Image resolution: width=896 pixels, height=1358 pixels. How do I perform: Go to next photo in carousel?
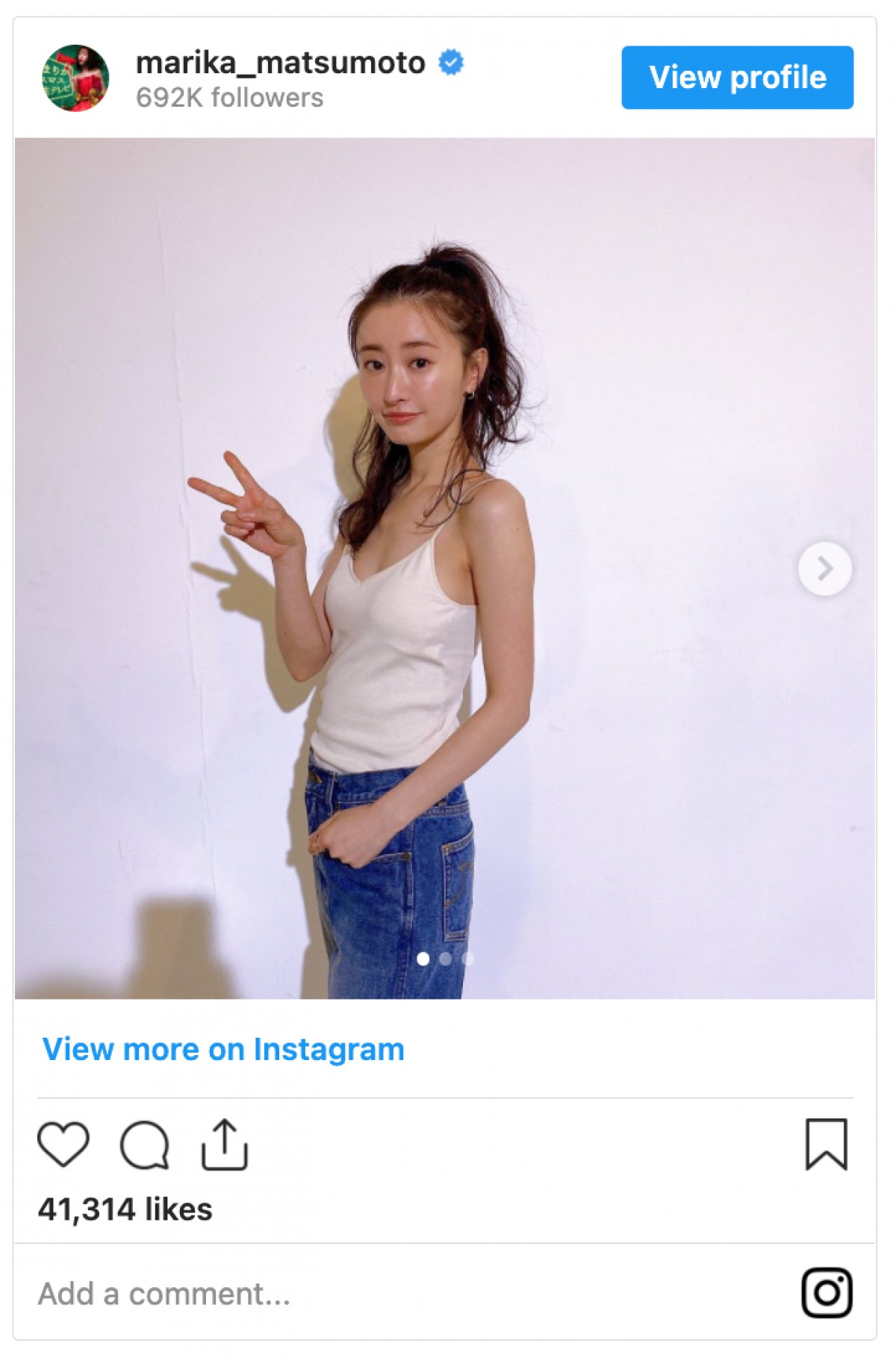(824, 569)
